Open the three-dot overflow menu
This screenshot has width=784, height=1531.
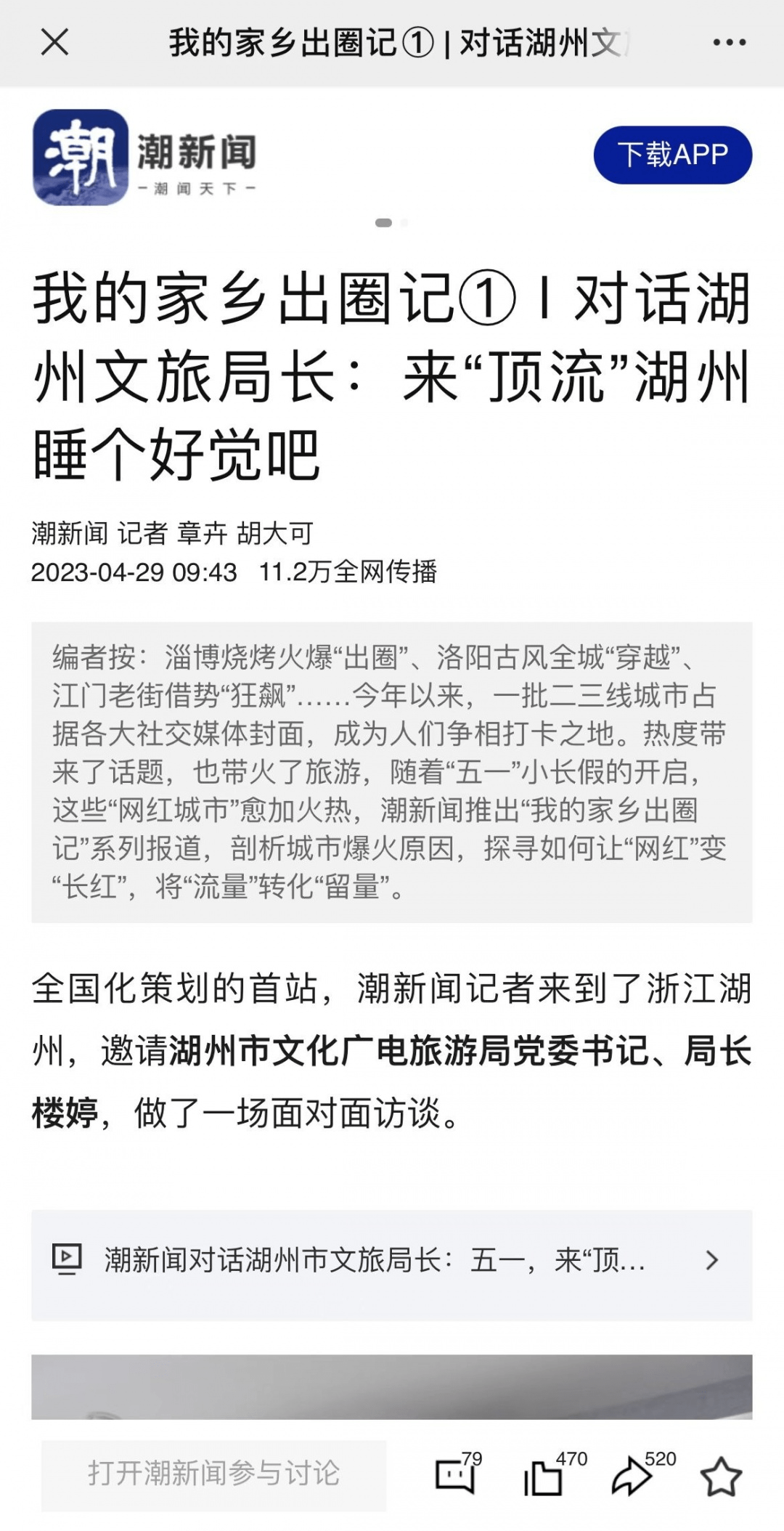pos(728,42)
